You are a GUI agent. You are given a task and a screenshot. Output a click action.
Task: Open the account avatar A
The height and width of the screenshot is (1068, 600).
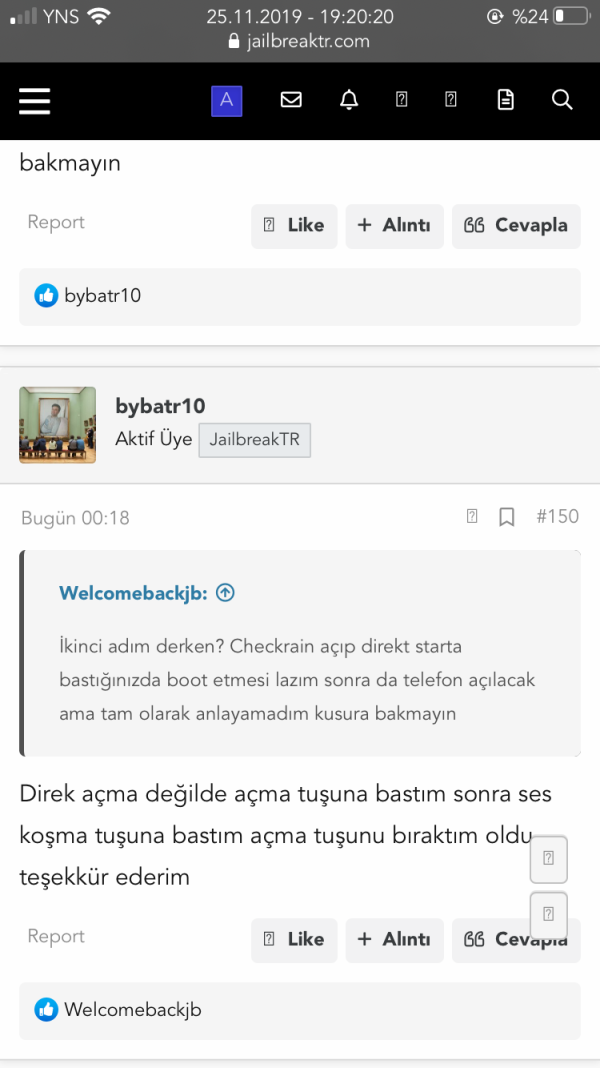pyautogui.click(x=227, y=100)
